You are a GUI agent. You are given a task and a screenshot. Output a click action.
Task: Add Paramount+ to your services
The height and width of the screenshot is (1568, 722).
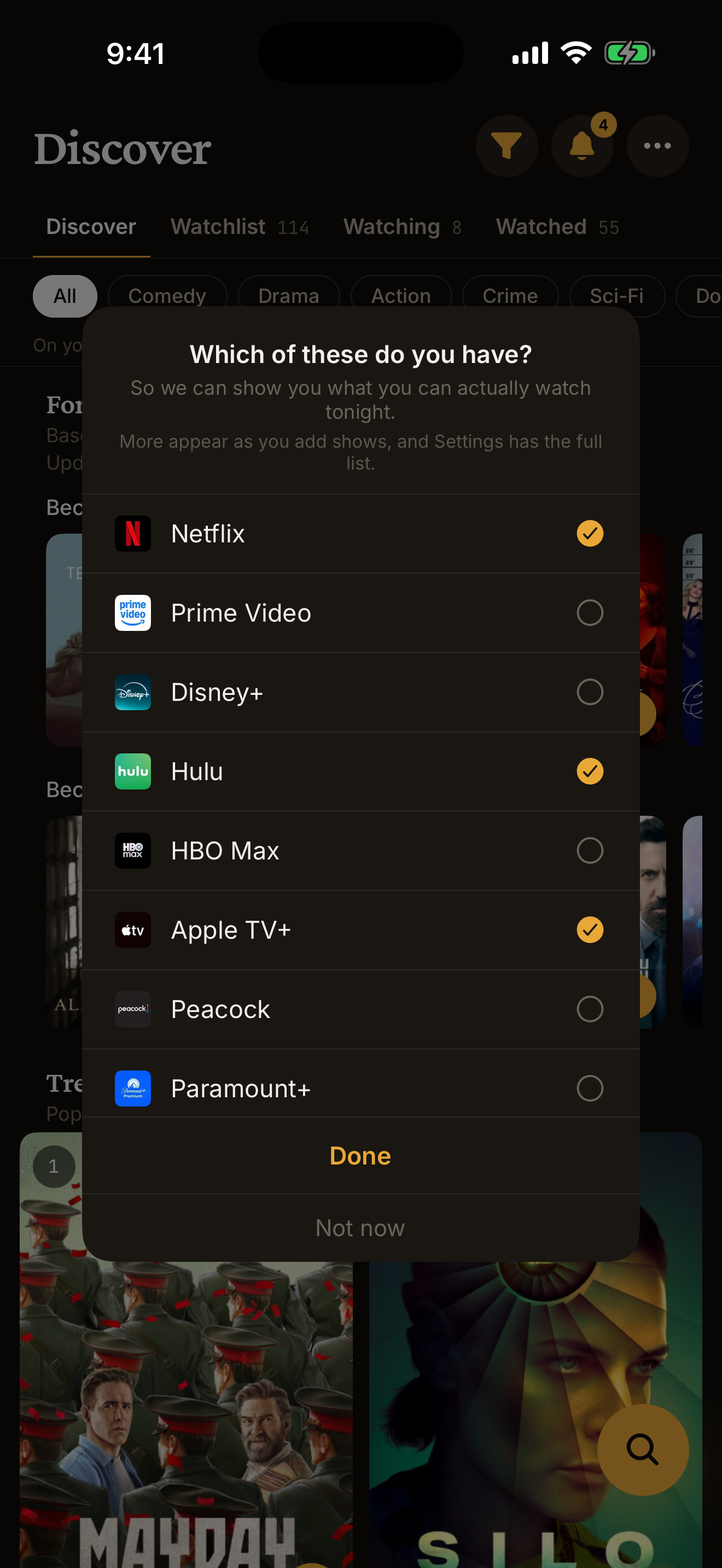coord(360,1088)
